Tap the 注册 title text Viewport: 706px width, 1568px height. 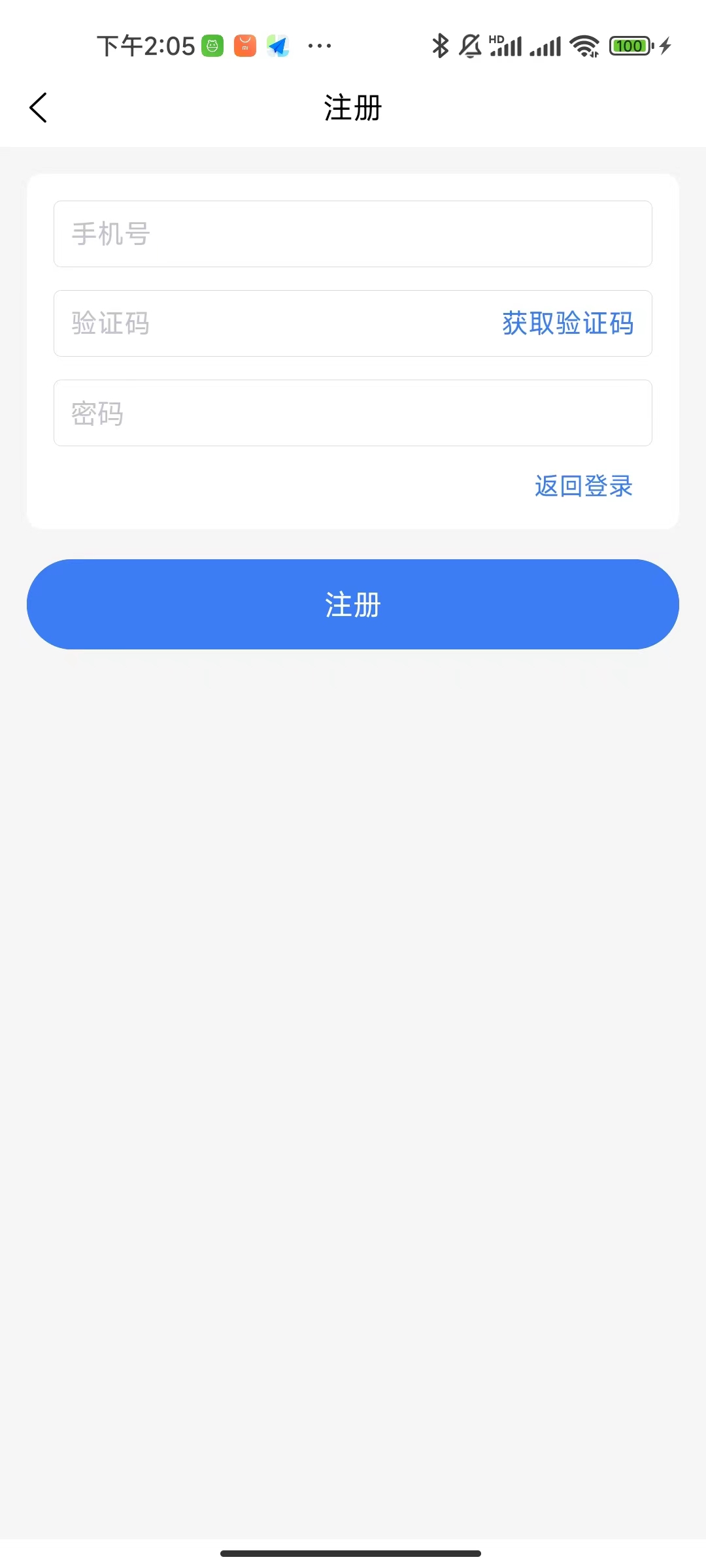(352, 108)
